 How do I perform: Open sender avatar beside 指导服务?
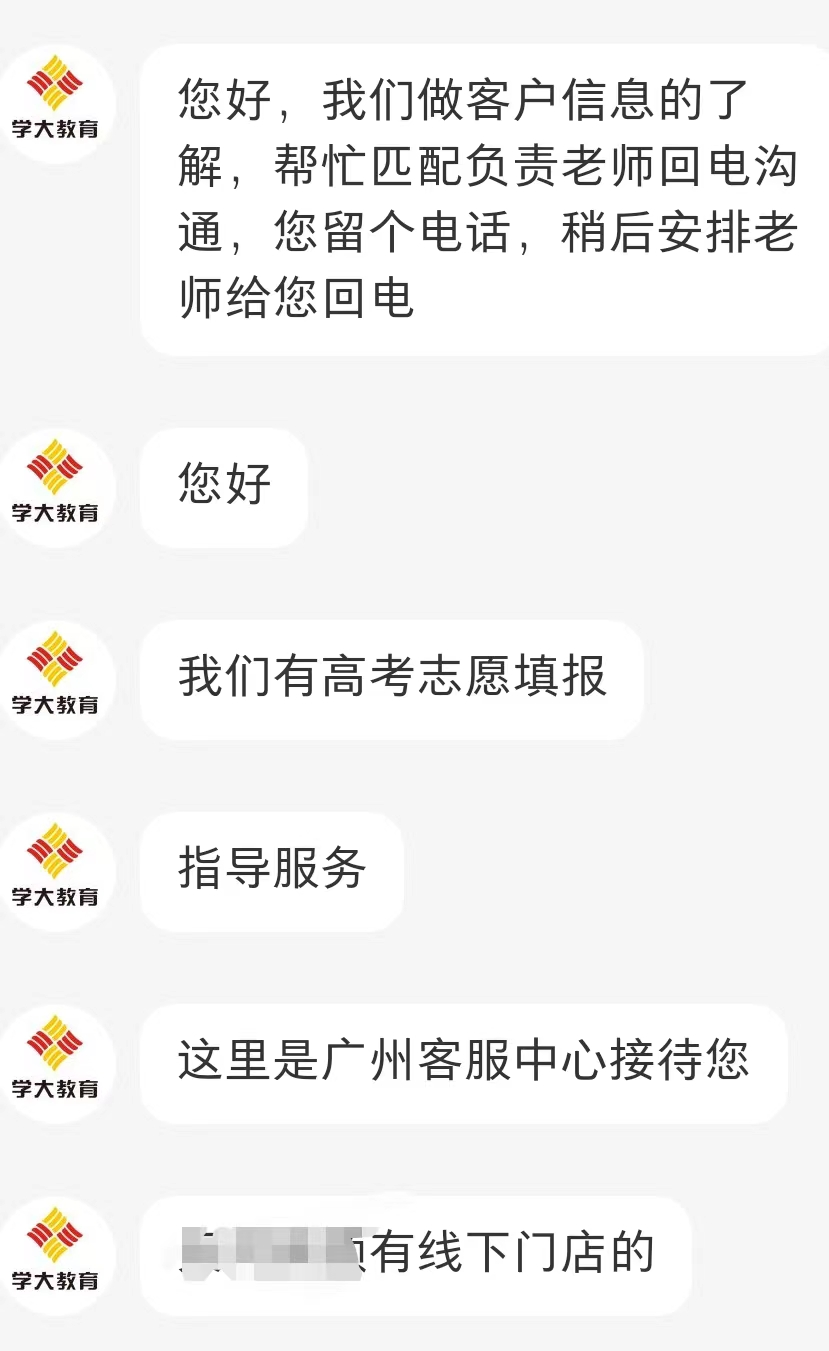tap(56, 872)
